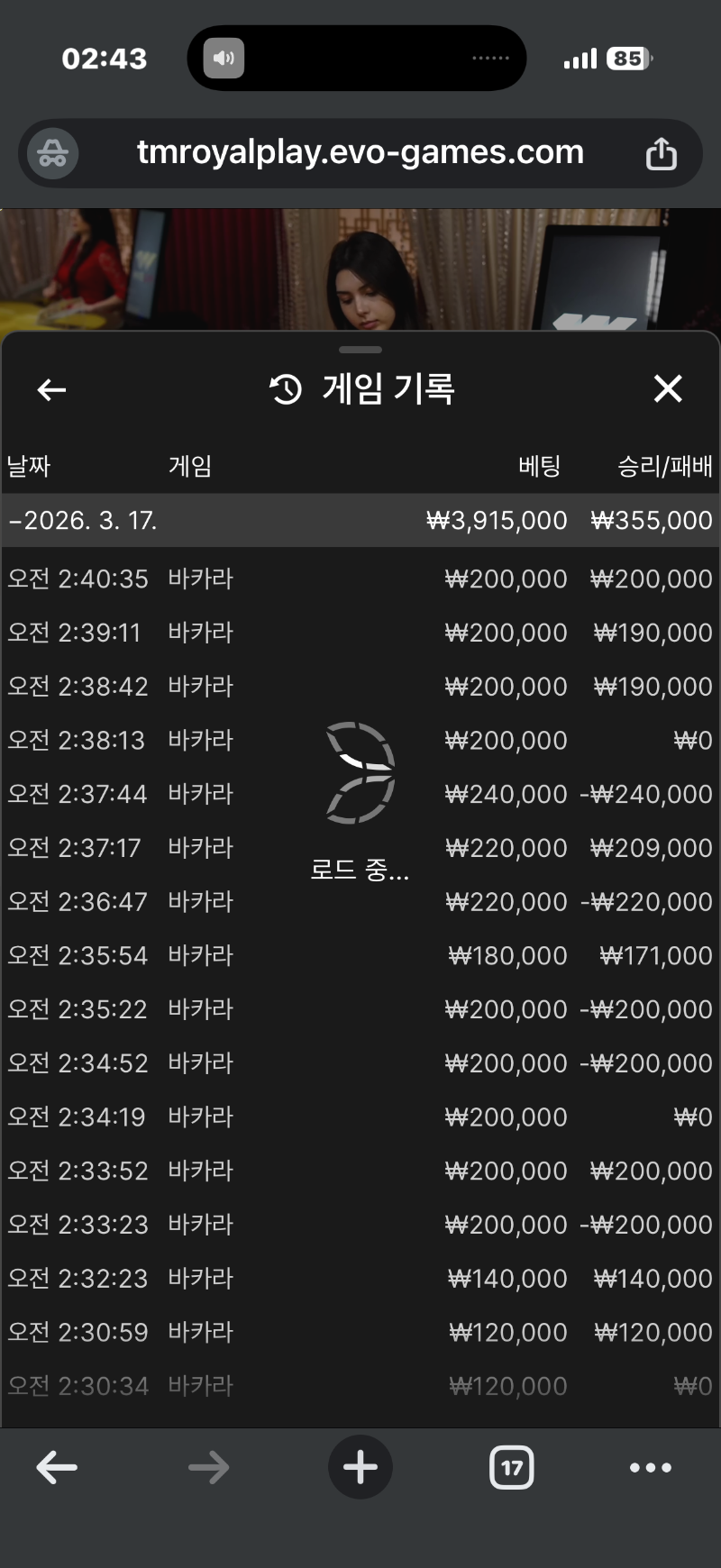Open the browser more options menu

tap(650, 1467)
